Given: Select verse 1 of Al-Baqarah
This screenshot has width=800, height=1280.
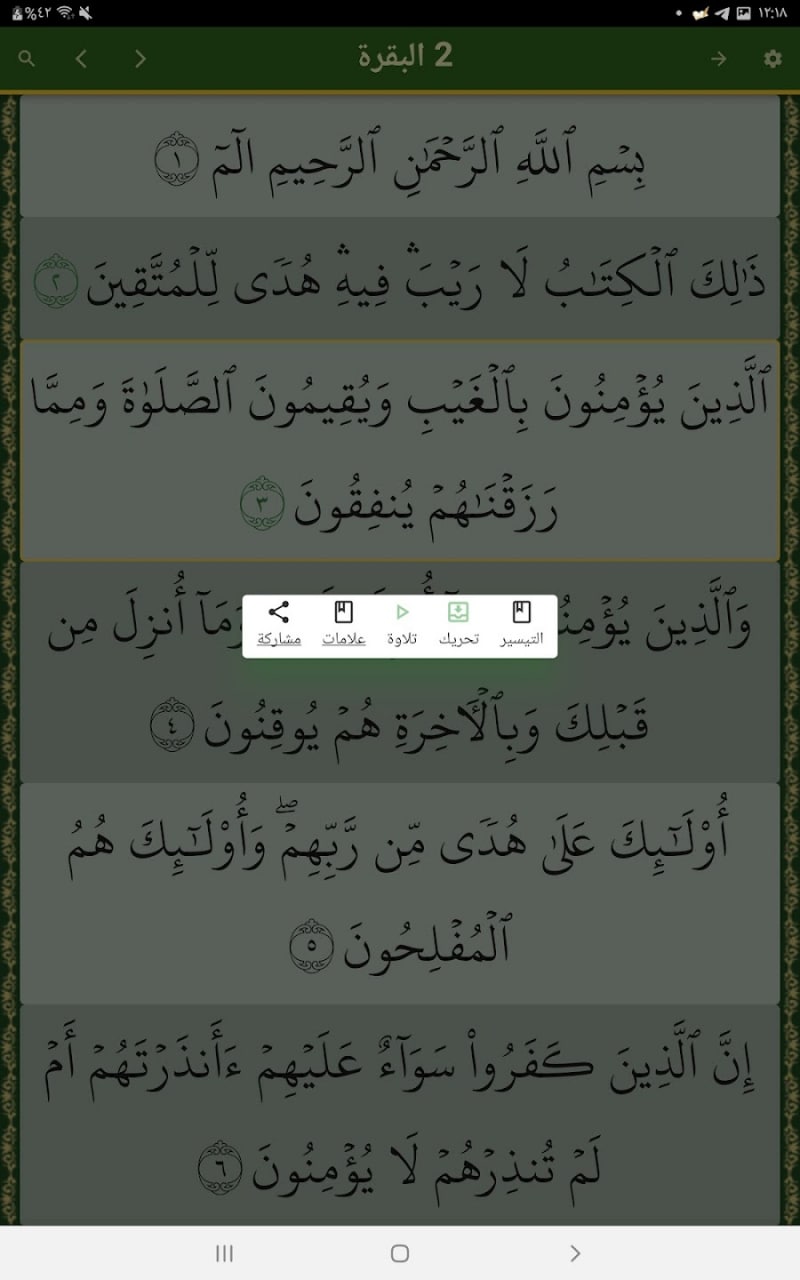Looking at the screenshot, I should click(400, 157).
